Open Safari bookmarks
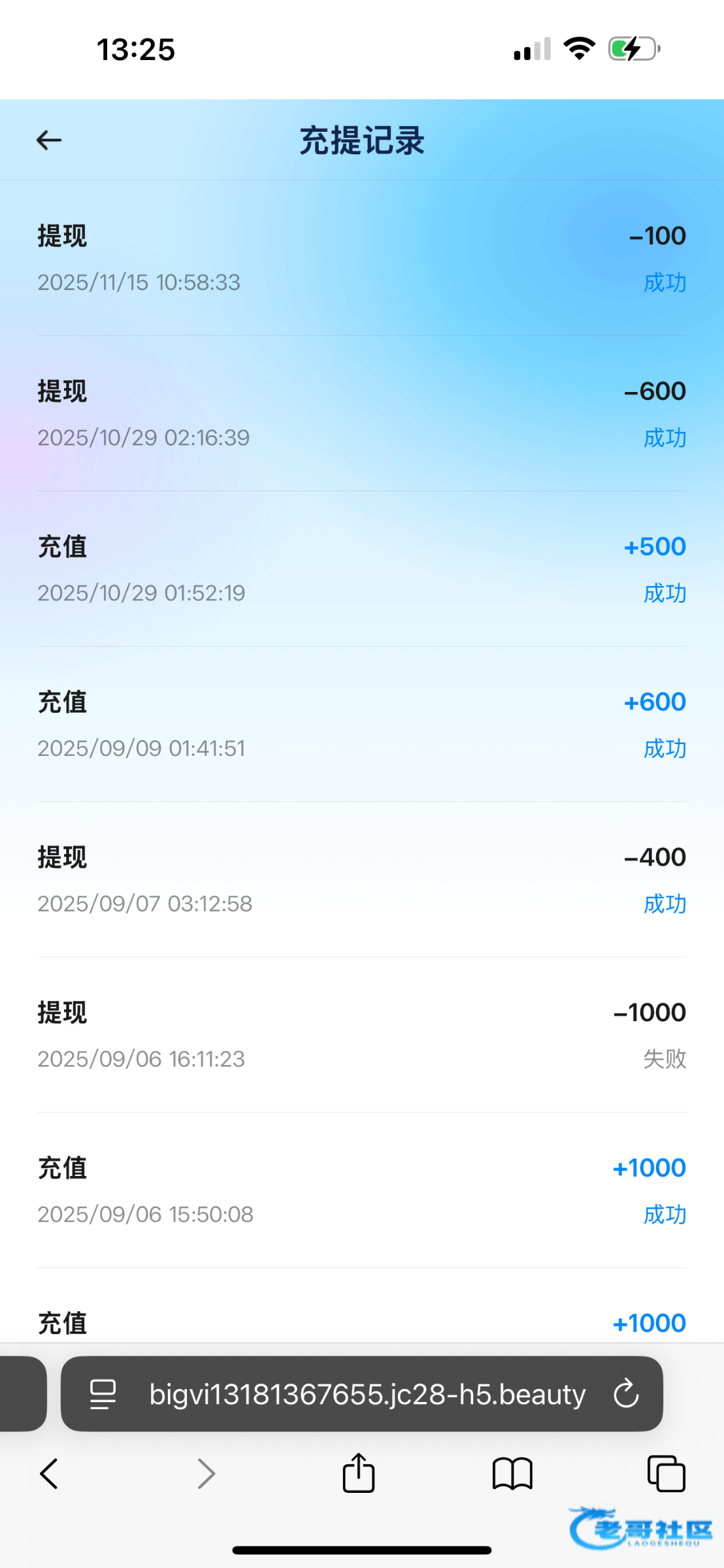 (512, 1474)
